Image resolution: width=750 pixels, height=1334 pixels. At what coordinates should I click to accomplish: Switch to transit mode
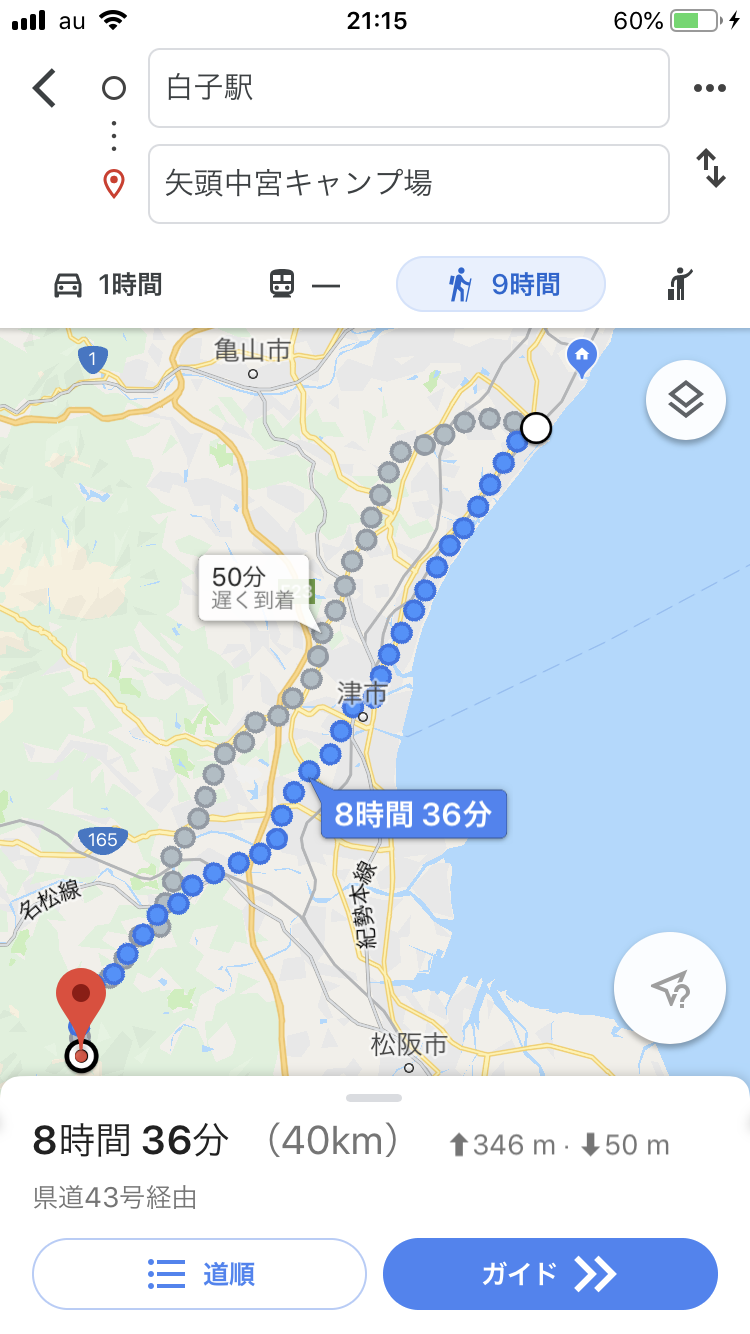point(304,285)
